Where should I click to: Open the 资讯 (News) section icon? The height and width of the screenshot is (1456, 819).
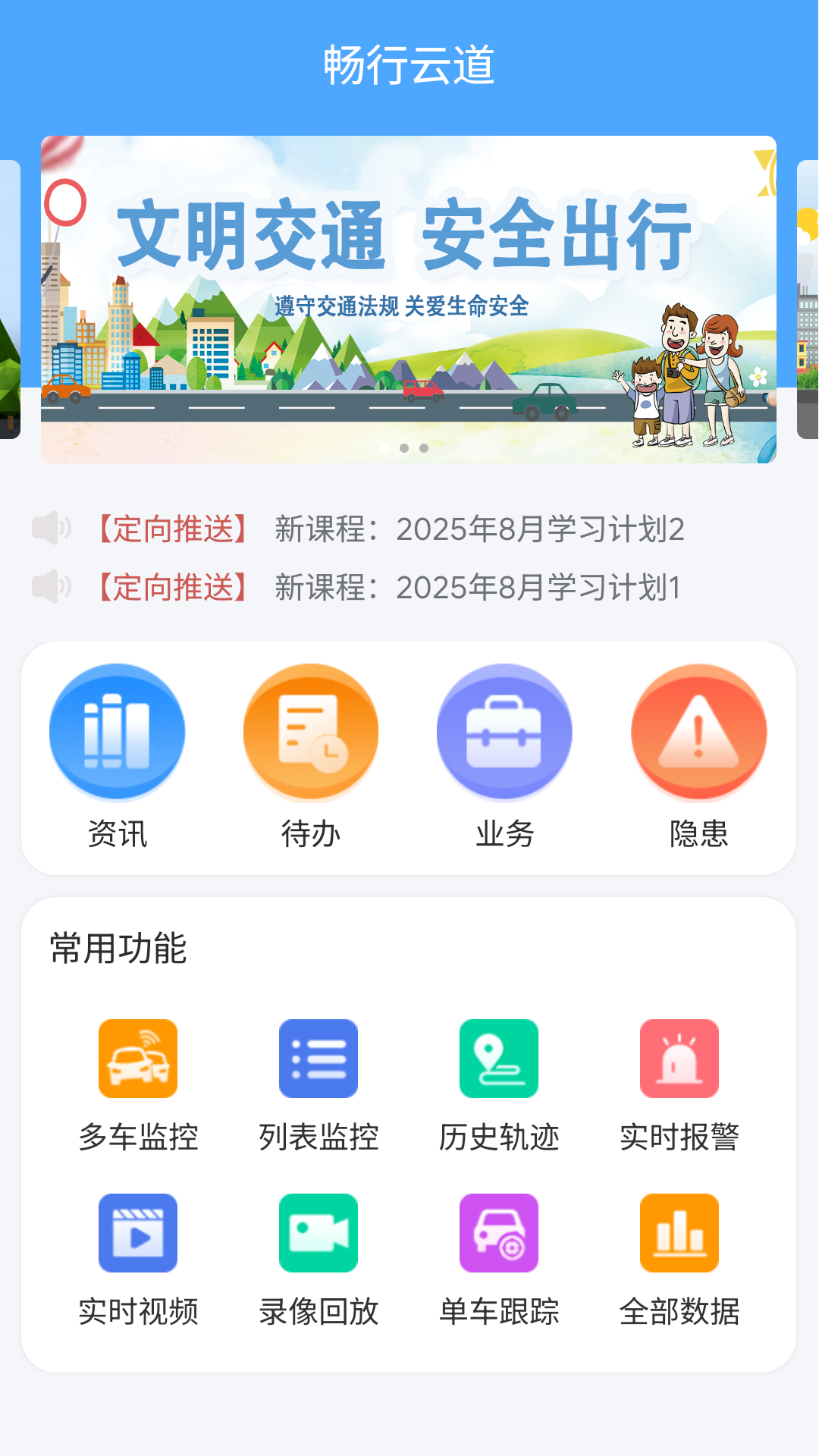117,730
